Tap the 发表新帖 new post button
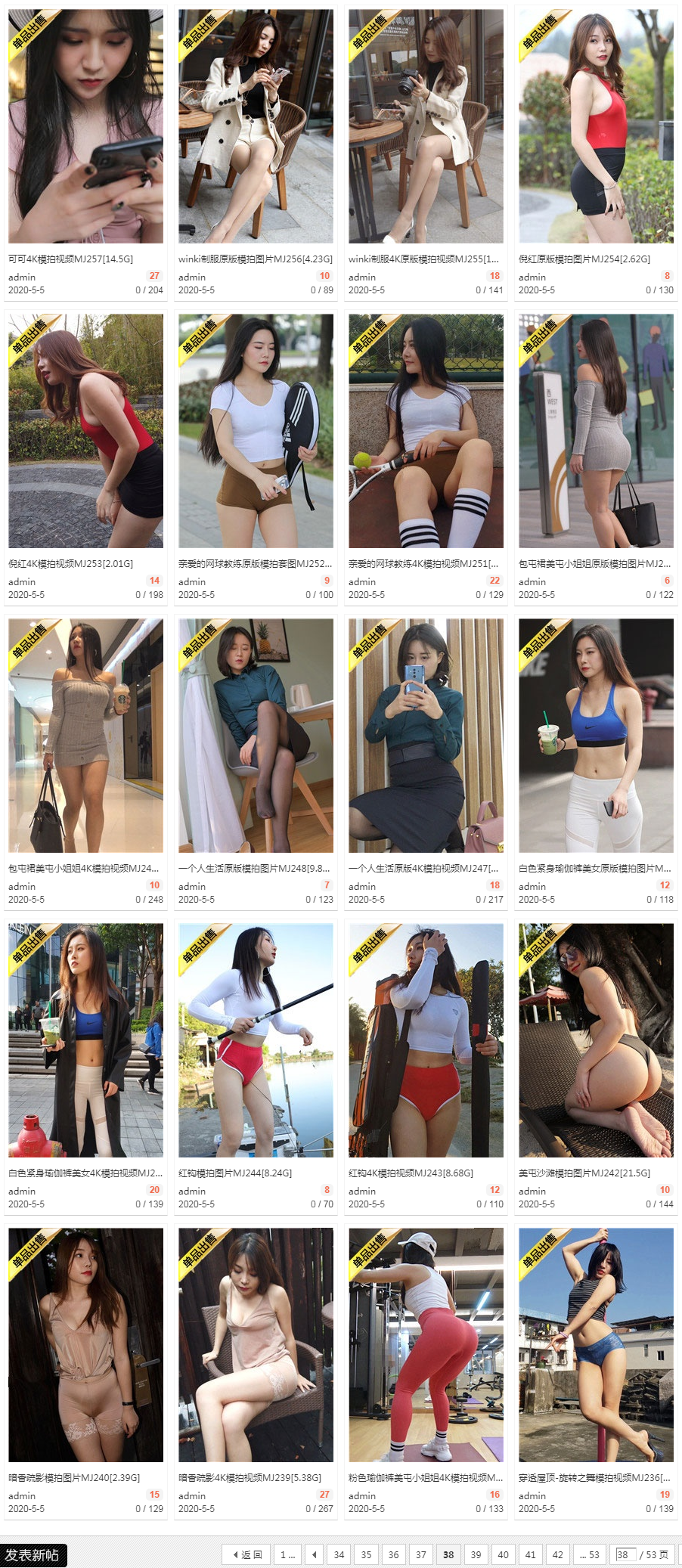Viewport: 682px width, 1568px height. [33, 1554]
